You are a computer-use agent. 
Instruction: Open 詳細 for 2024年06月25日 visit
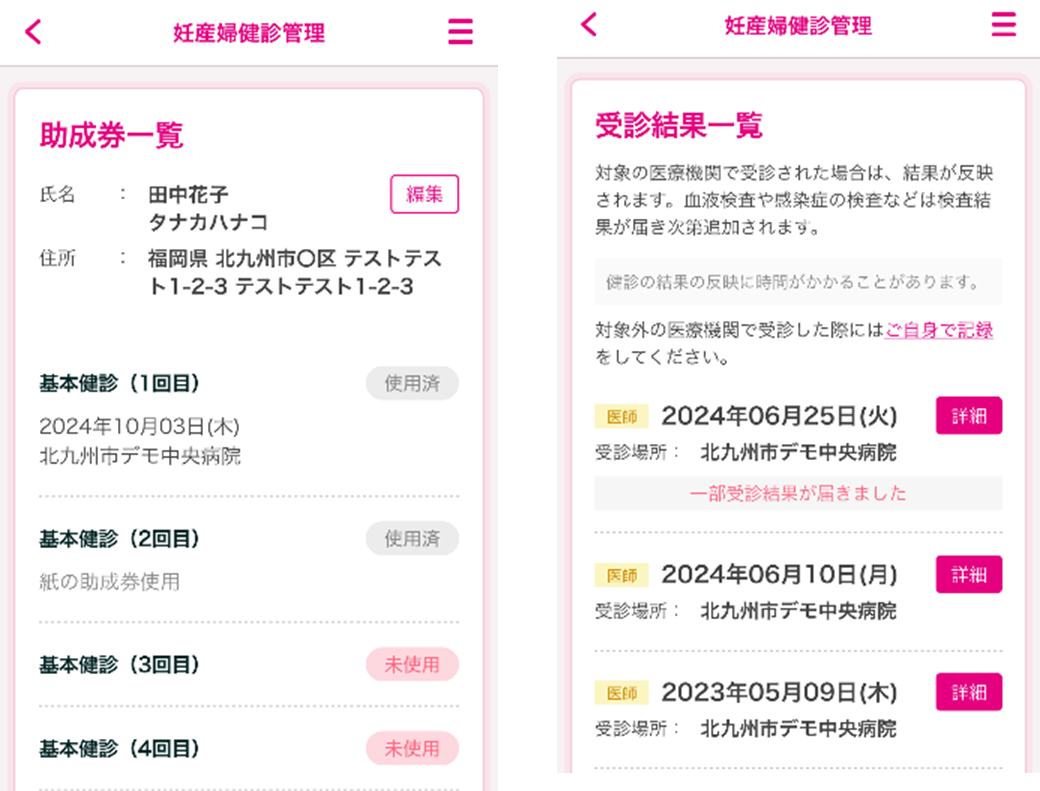(969, 416)
